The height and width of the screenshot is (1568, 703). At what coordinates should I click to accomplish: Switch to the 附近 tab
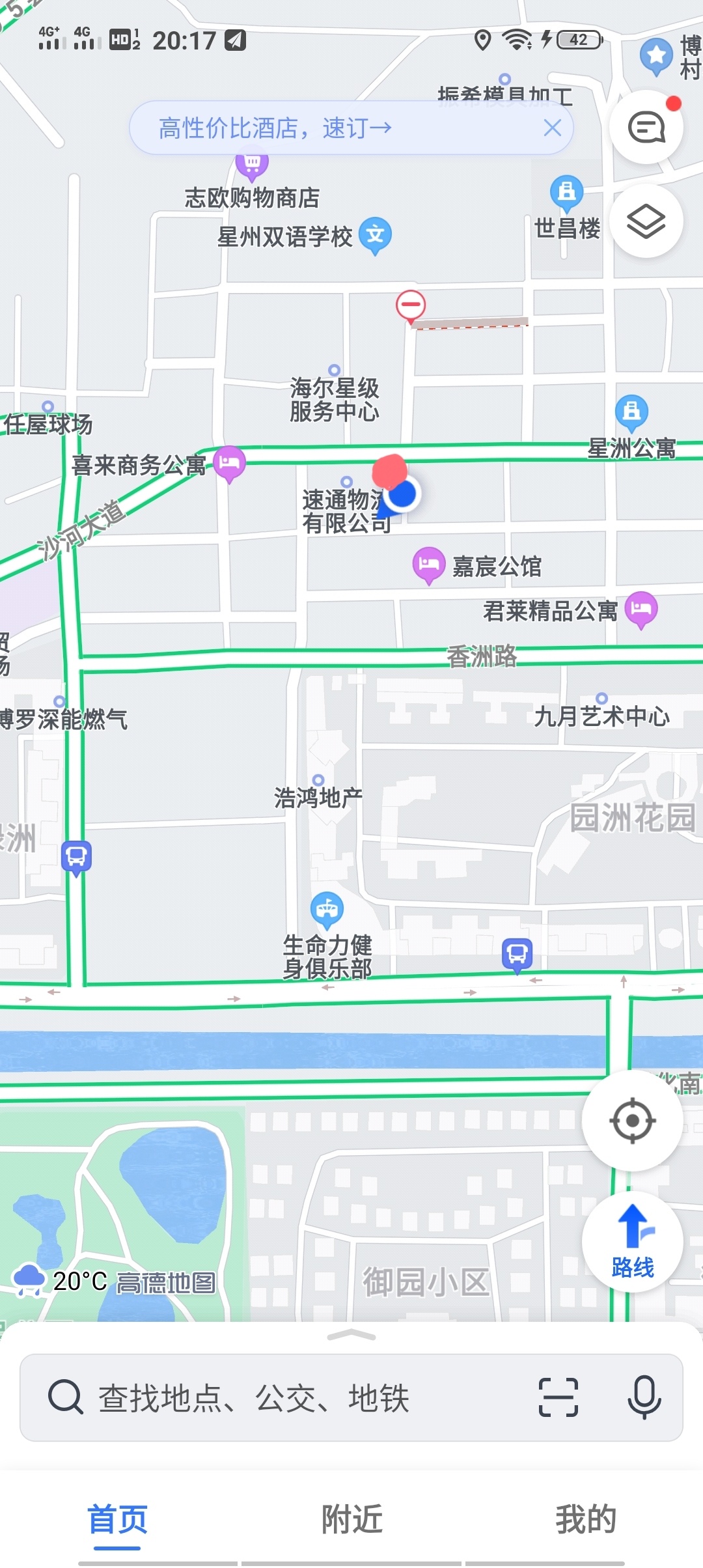click(x=351, y=1519)
